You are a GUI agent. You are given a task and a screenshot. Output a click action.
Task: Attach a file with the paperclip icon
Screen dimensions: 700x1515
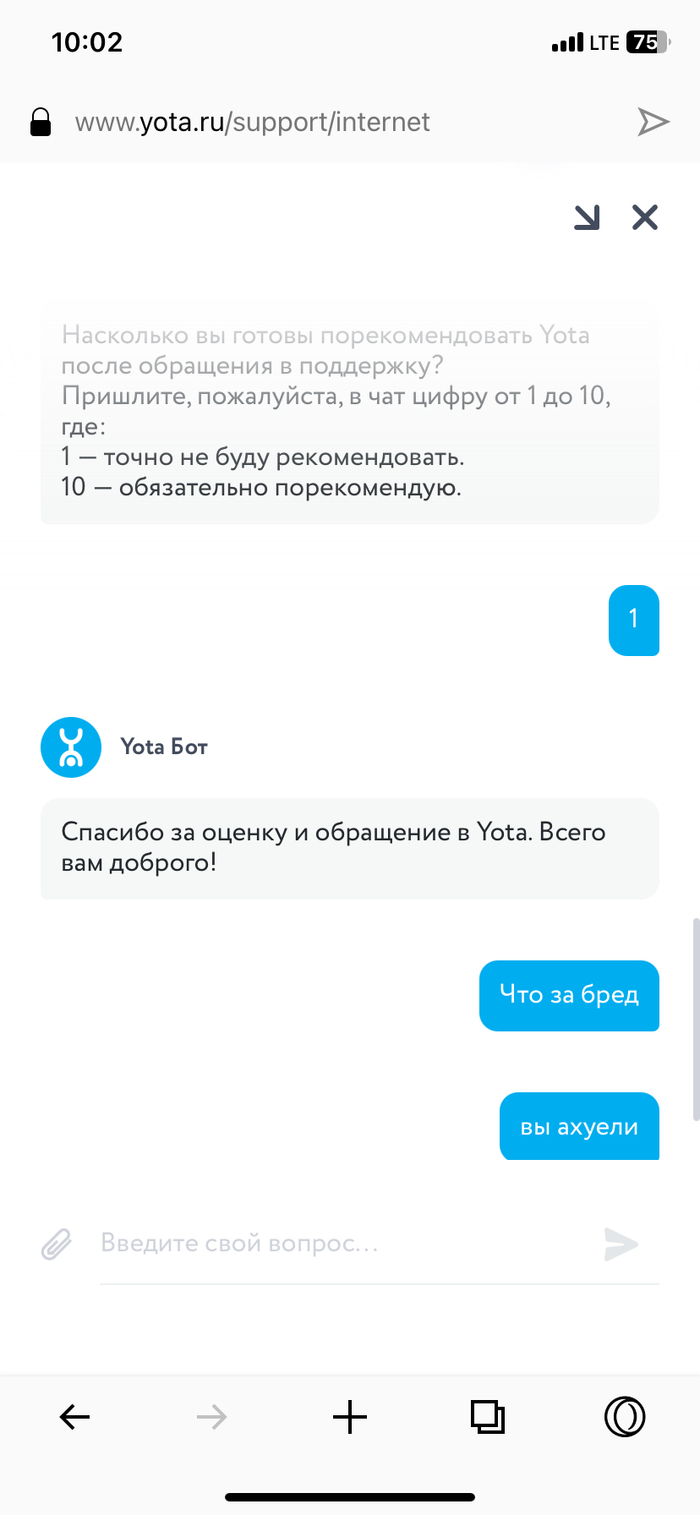57,1244
